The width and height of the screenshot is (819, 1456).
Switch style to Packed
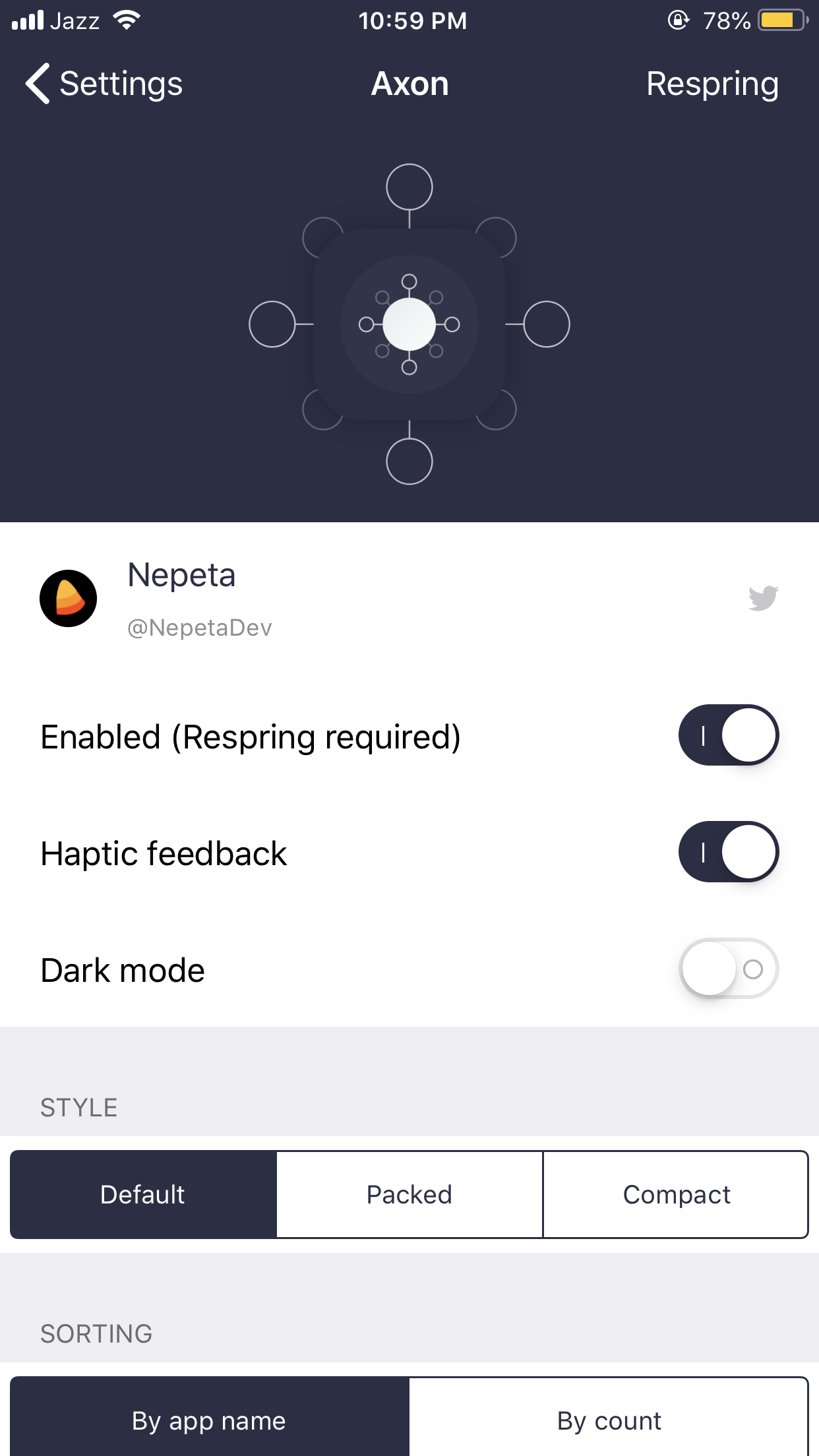(409, 1195)
